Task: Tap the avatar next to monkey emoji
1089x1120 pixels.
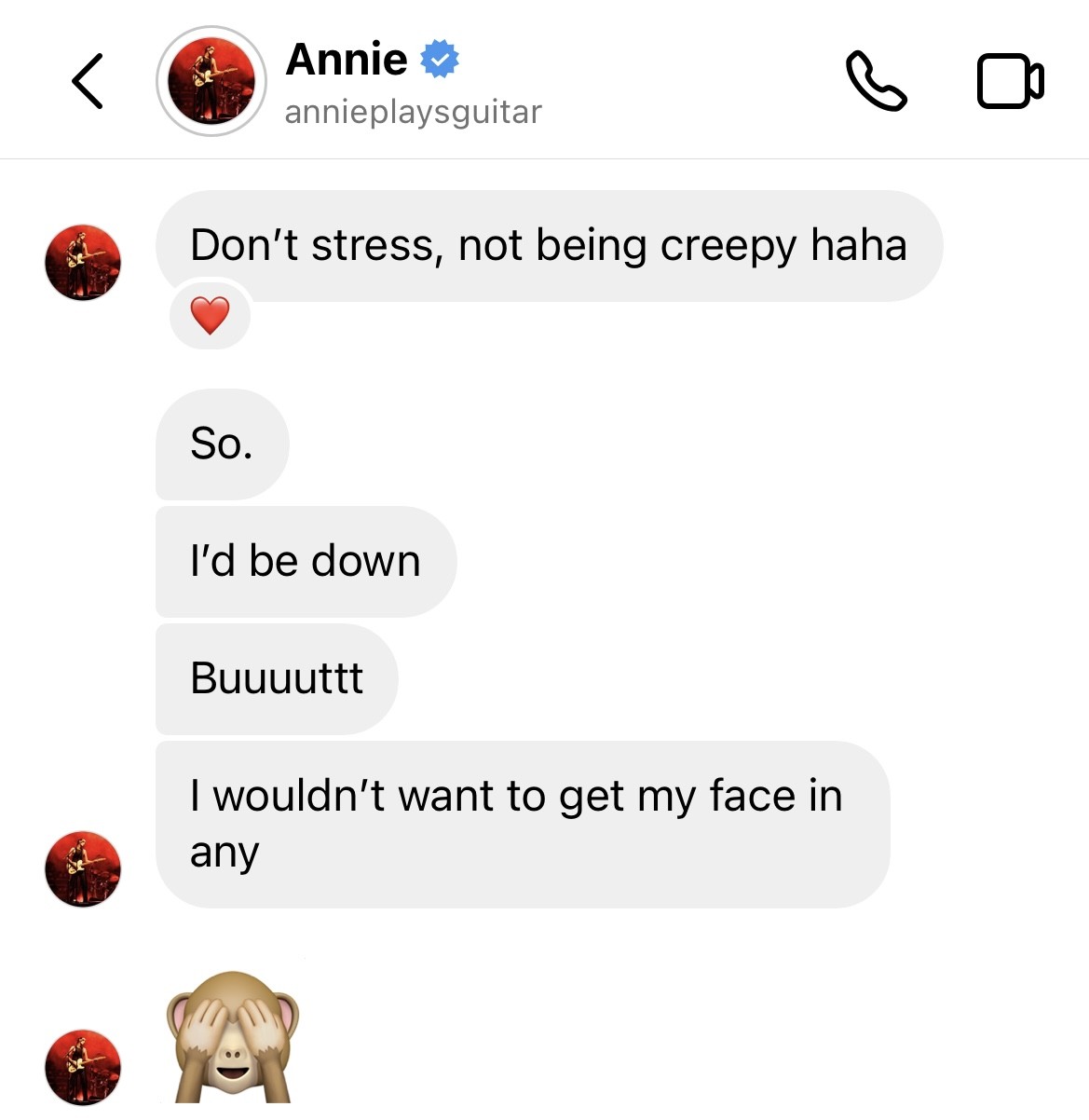Action: tap(83, 1066)
